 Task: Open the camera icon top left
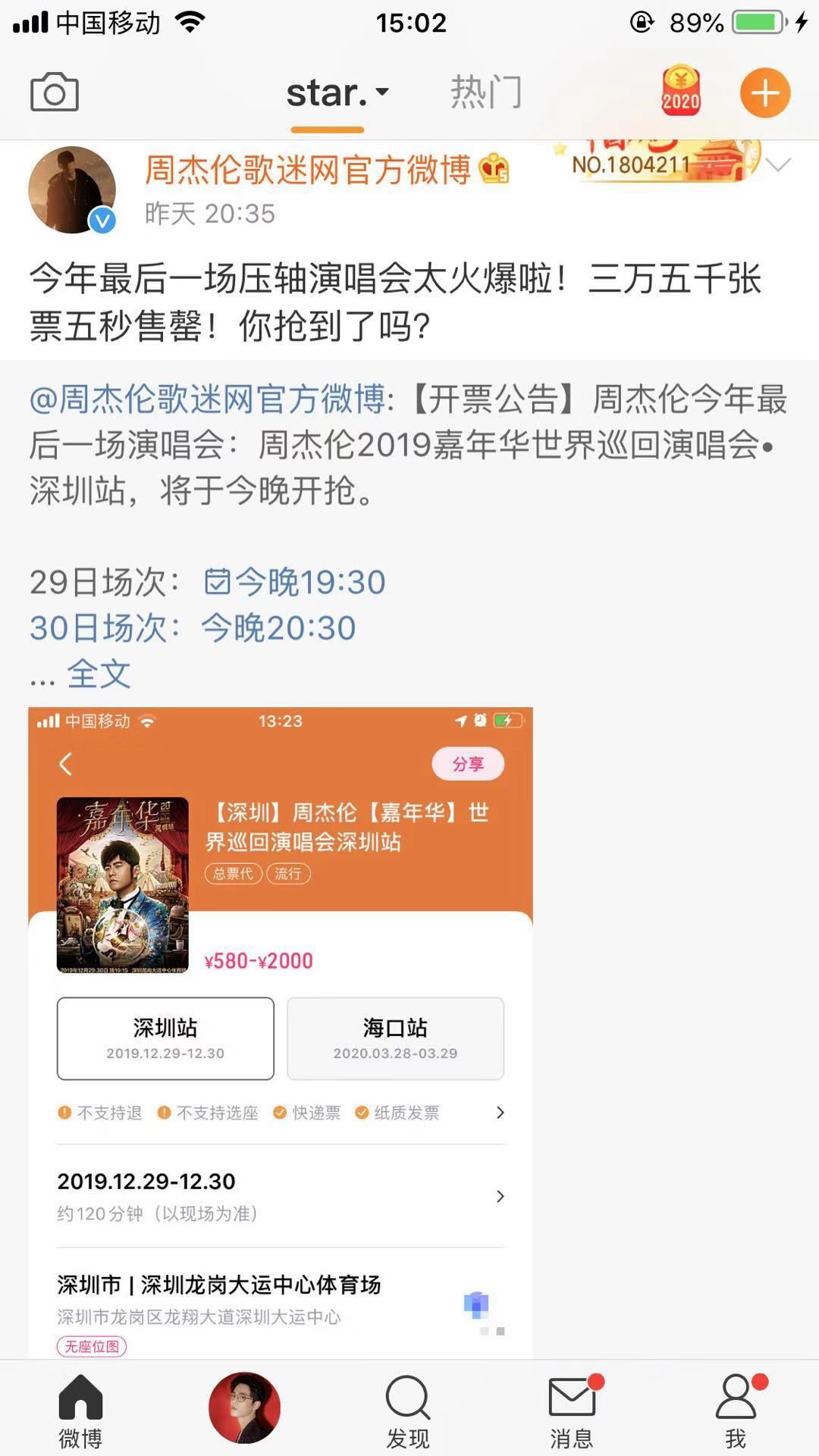pos(53,91)
